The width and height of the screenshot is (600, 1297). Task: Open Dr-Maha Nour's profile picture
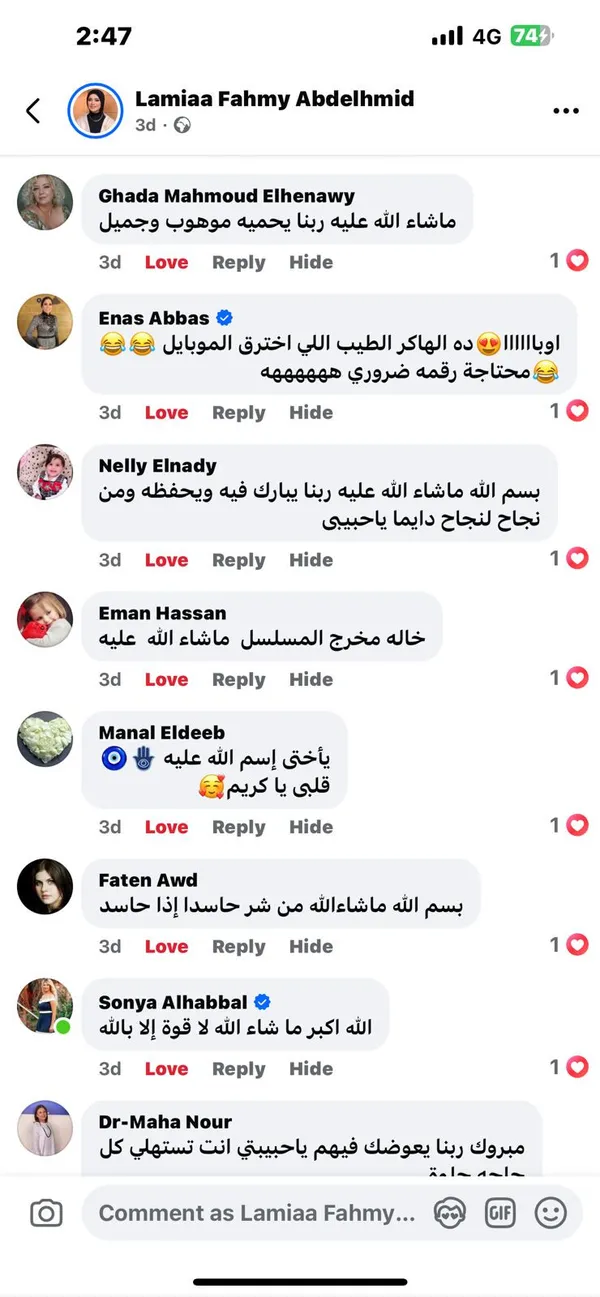45,1128
